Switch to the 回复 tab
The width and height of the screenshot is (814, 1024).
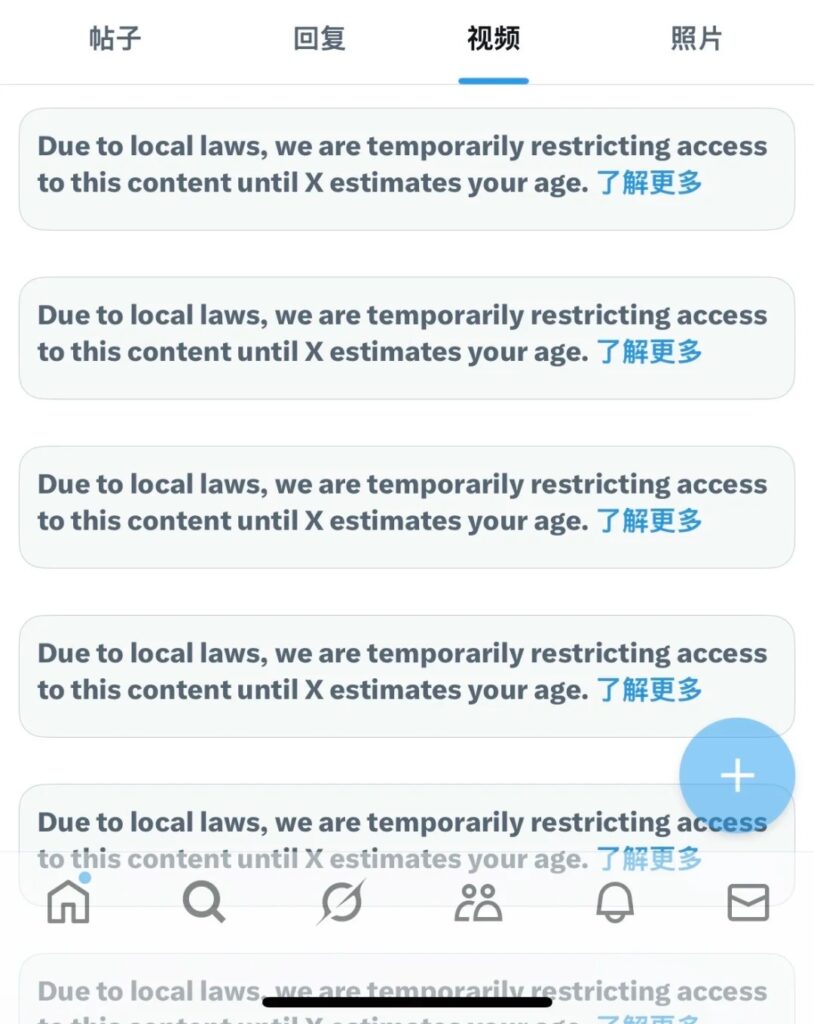319,40
